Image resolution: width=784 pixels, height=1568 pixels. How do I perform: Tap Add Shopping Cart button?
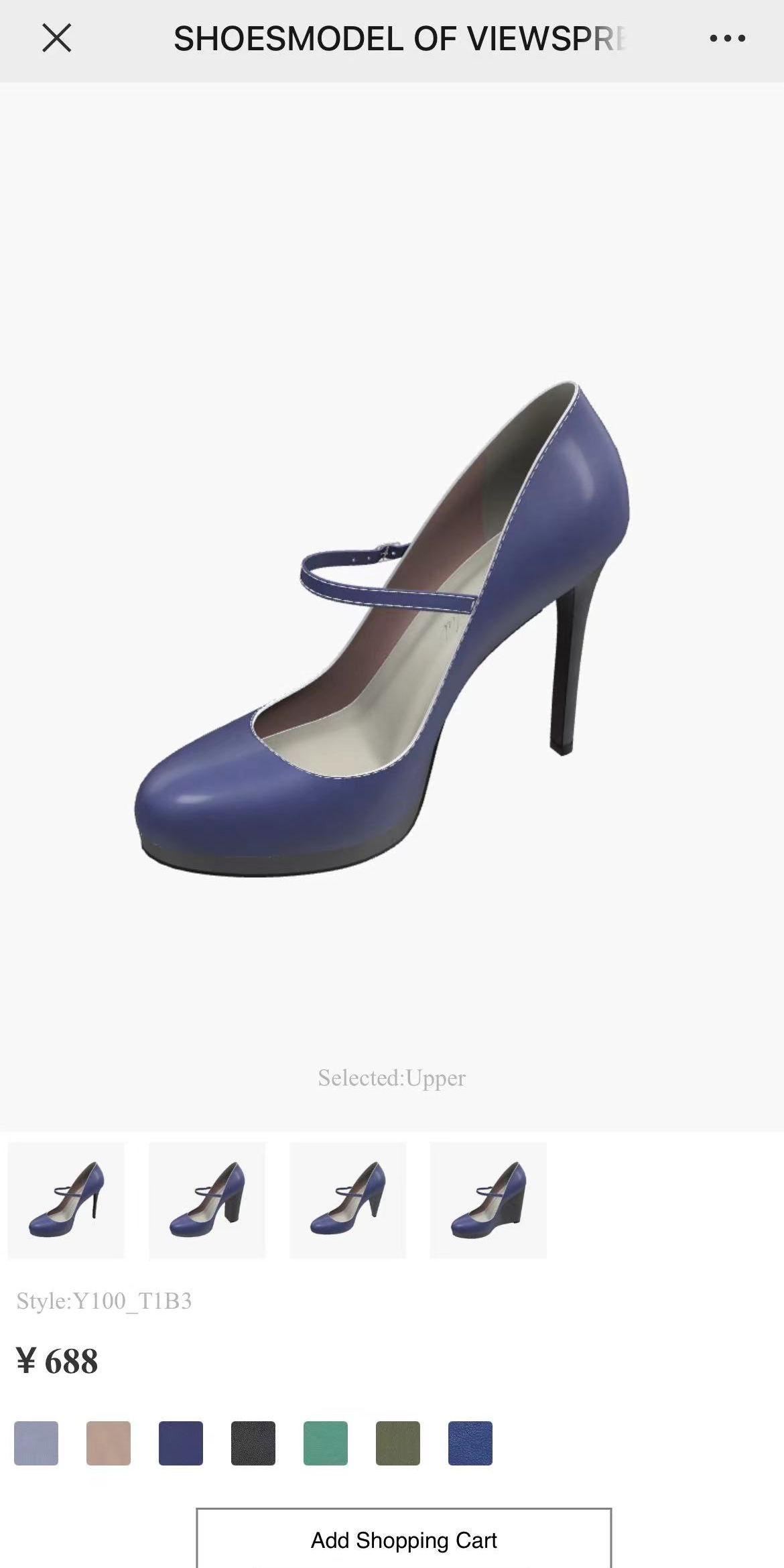click(x=403, y=1540)
